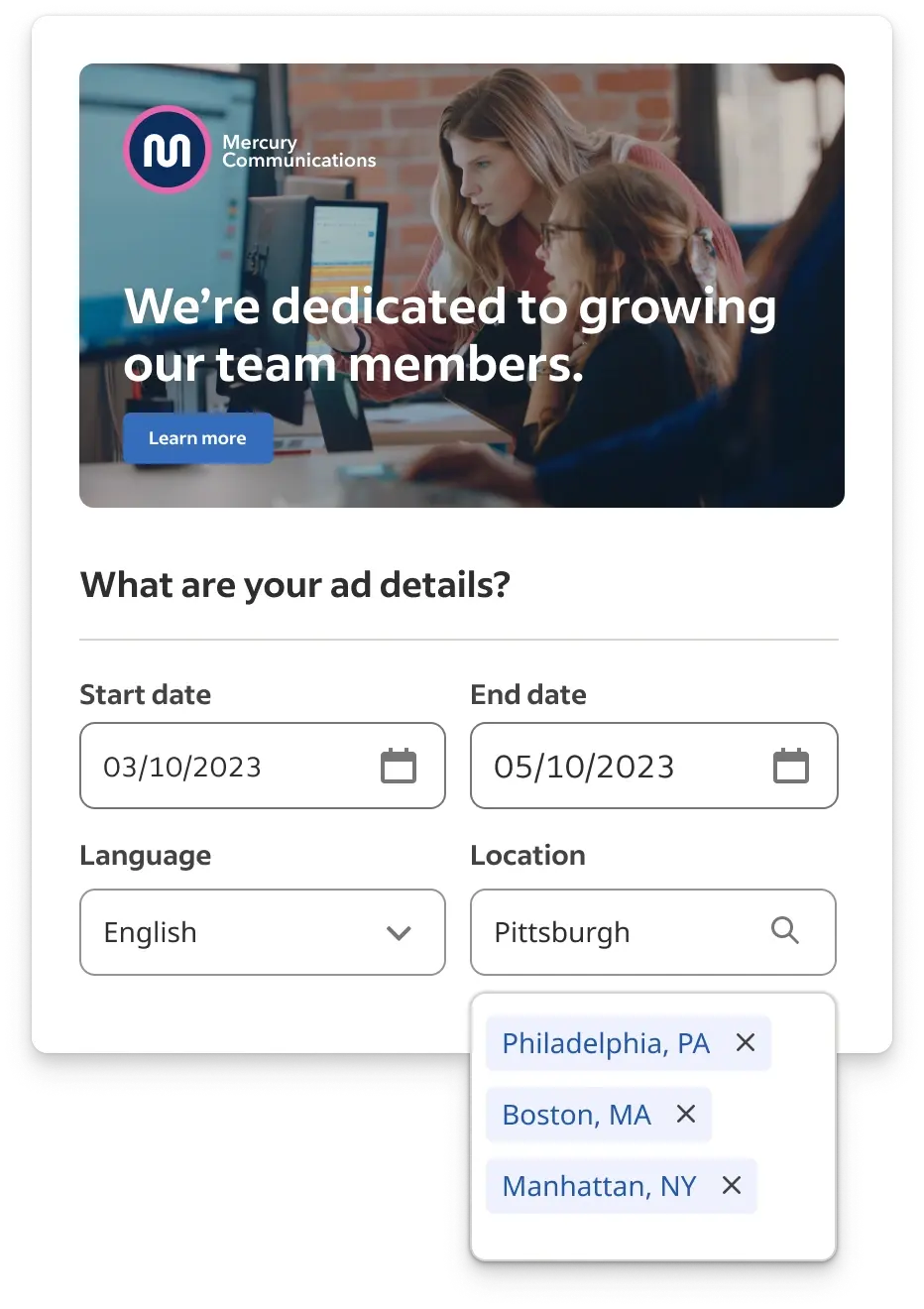924x1309 pixels.
Task: Click the dedicated to growing team banner
Action: coord(462,285)
